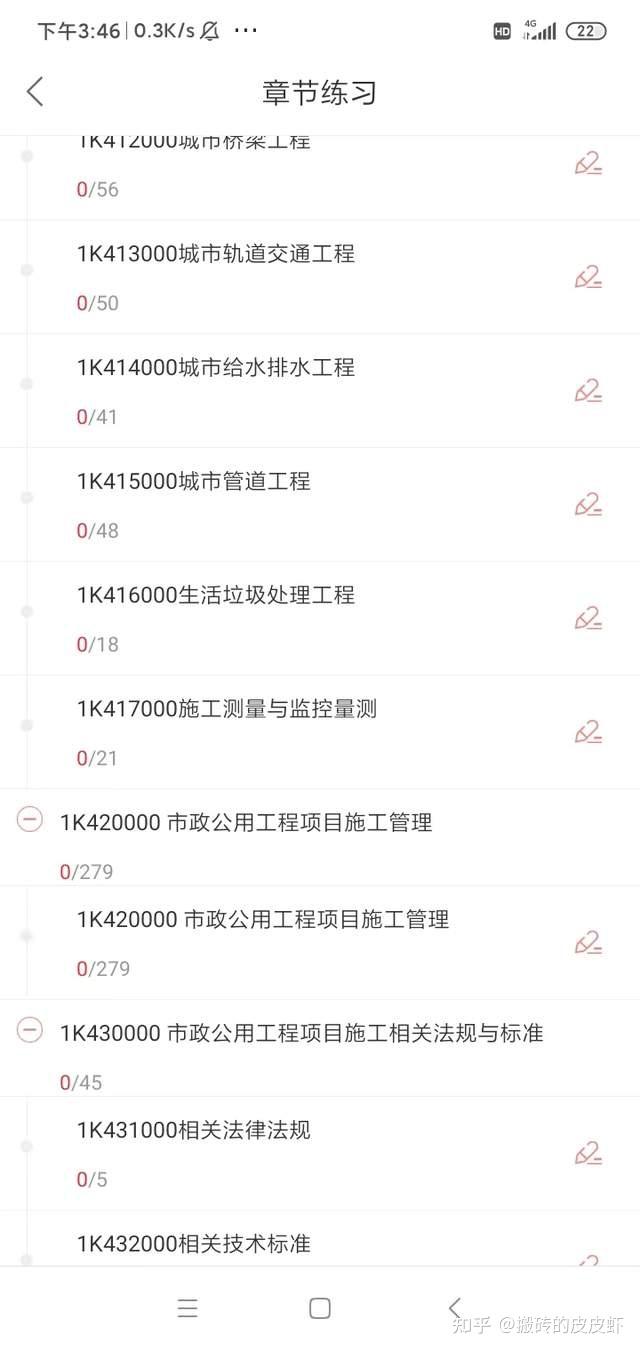Go back from 章节练习 page

click(x=35, y=92)
